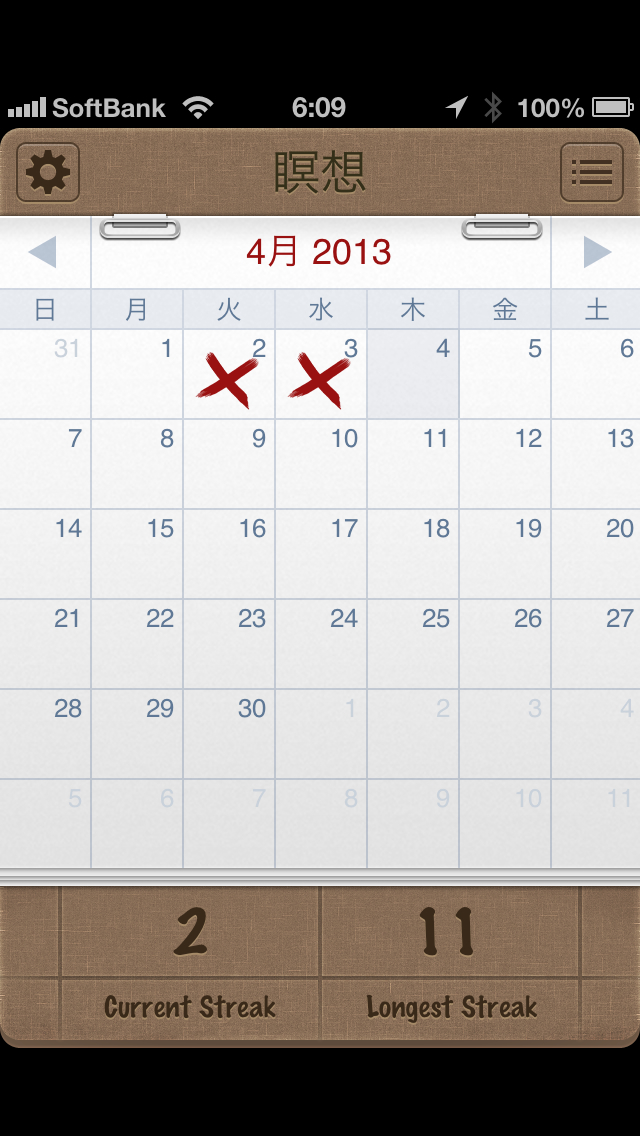Go to the previous month
The height and width of the screenshot is (1136, 640).
(43, 253)
